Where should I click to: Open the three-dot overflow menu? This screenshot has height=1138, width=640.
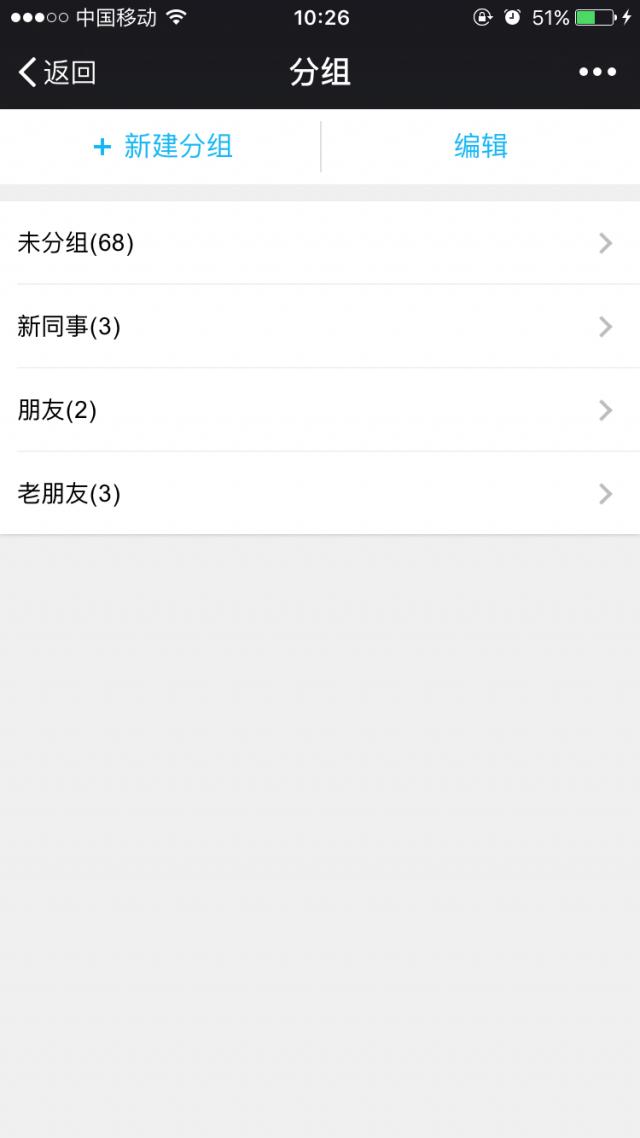[597, 72]
